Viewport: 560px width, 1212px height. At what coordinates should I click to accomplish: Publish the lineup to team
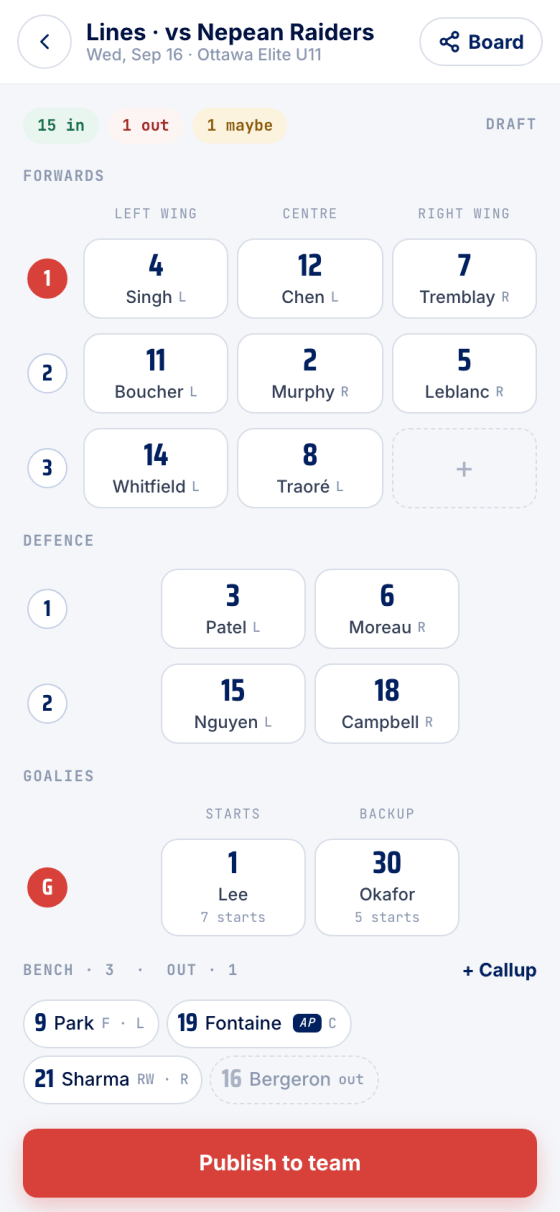click(x=280, y=1163)
